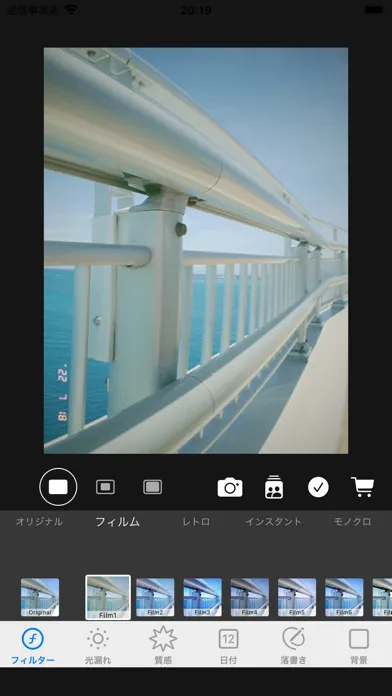Screen dimensions: 392x696
Task: Select the full-frame aspect ratio button
Action: [58, 487]
